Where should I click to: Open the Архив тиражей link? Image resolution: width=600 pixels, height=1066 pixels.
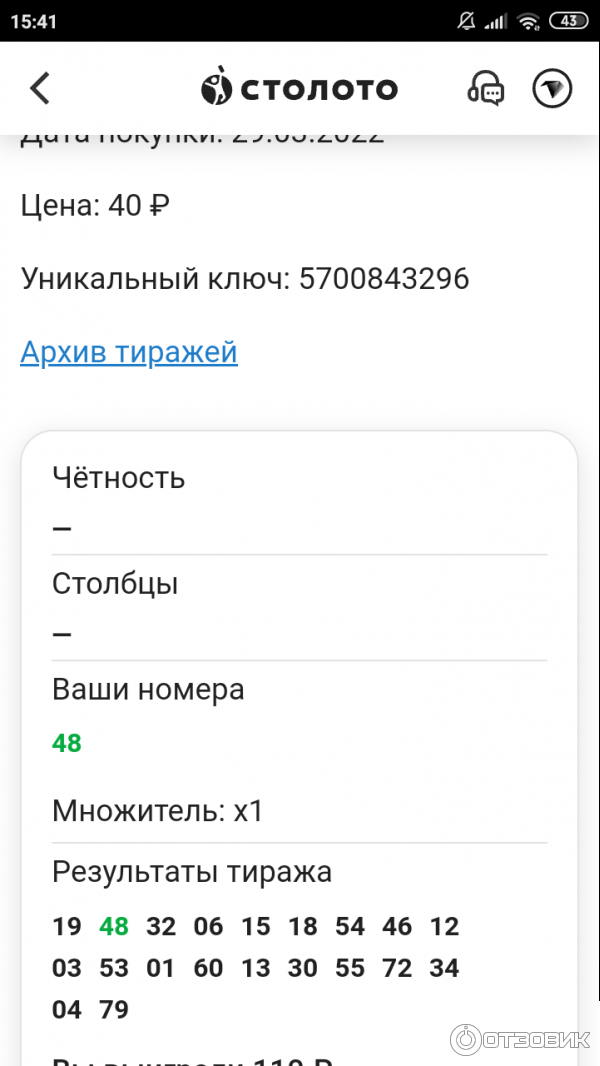click(x=129, y=352)
